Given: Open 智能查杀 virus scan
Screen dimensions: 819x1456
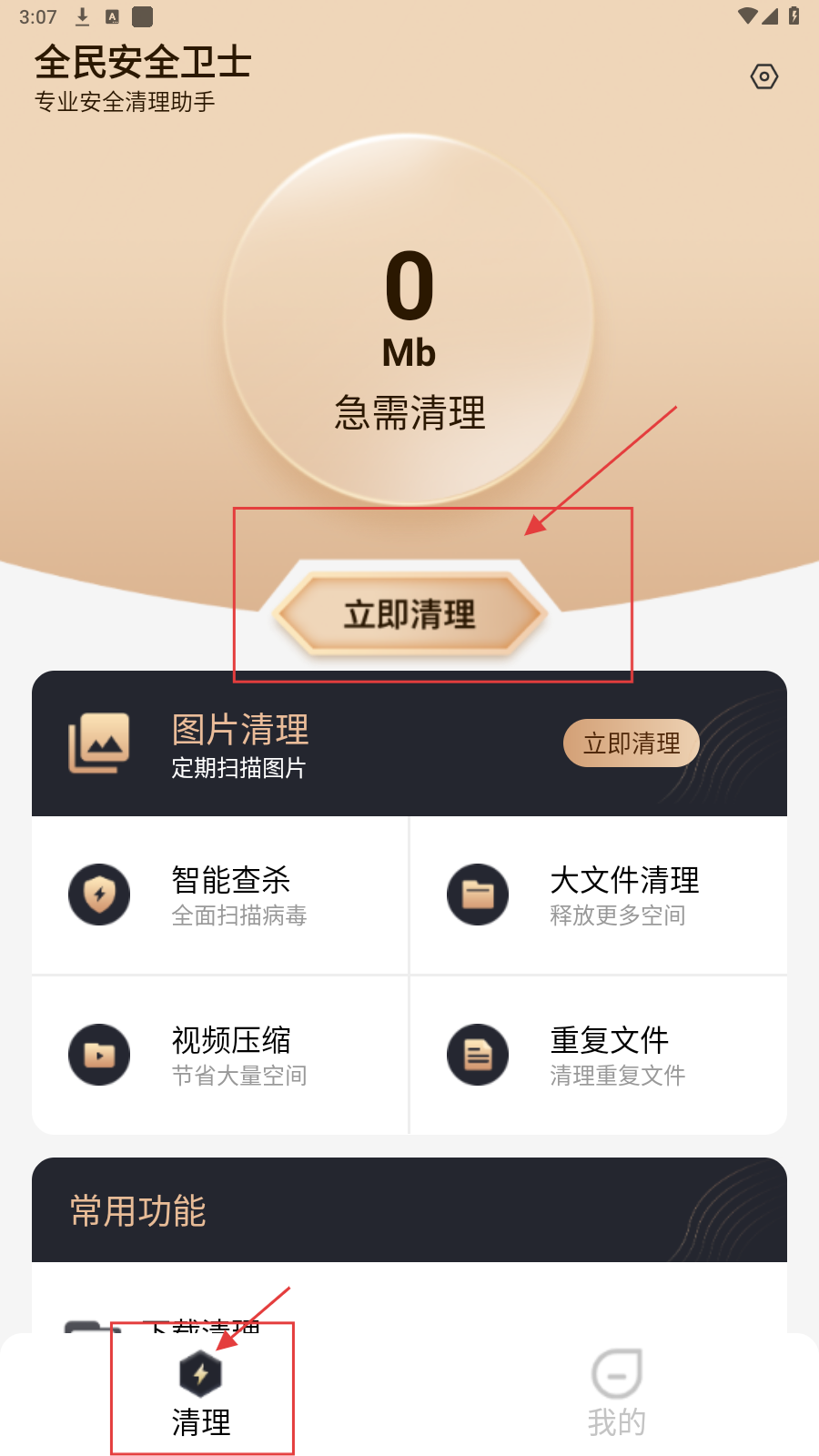Looking at the screenshot, I should 220,895.
